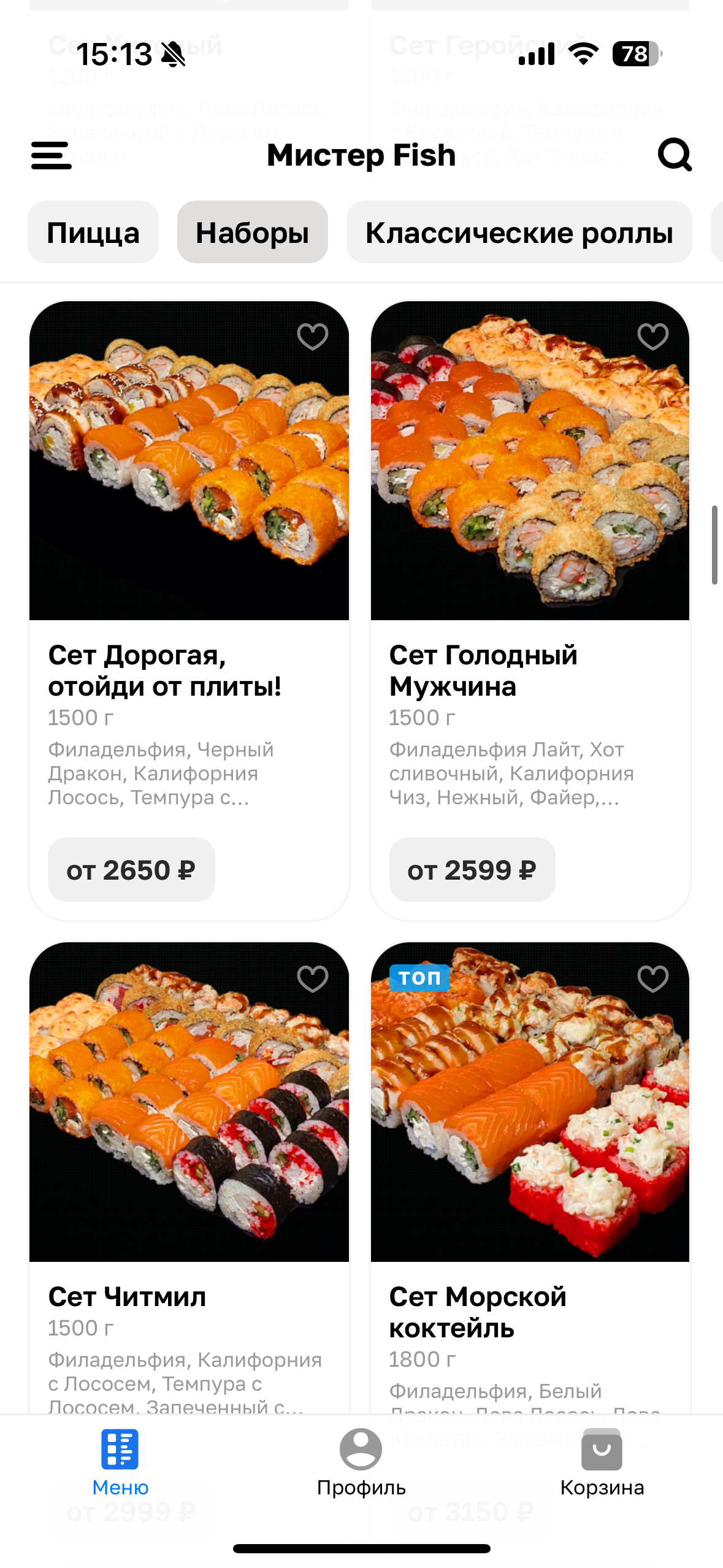Select the Наборы category chip

point(252,233)
